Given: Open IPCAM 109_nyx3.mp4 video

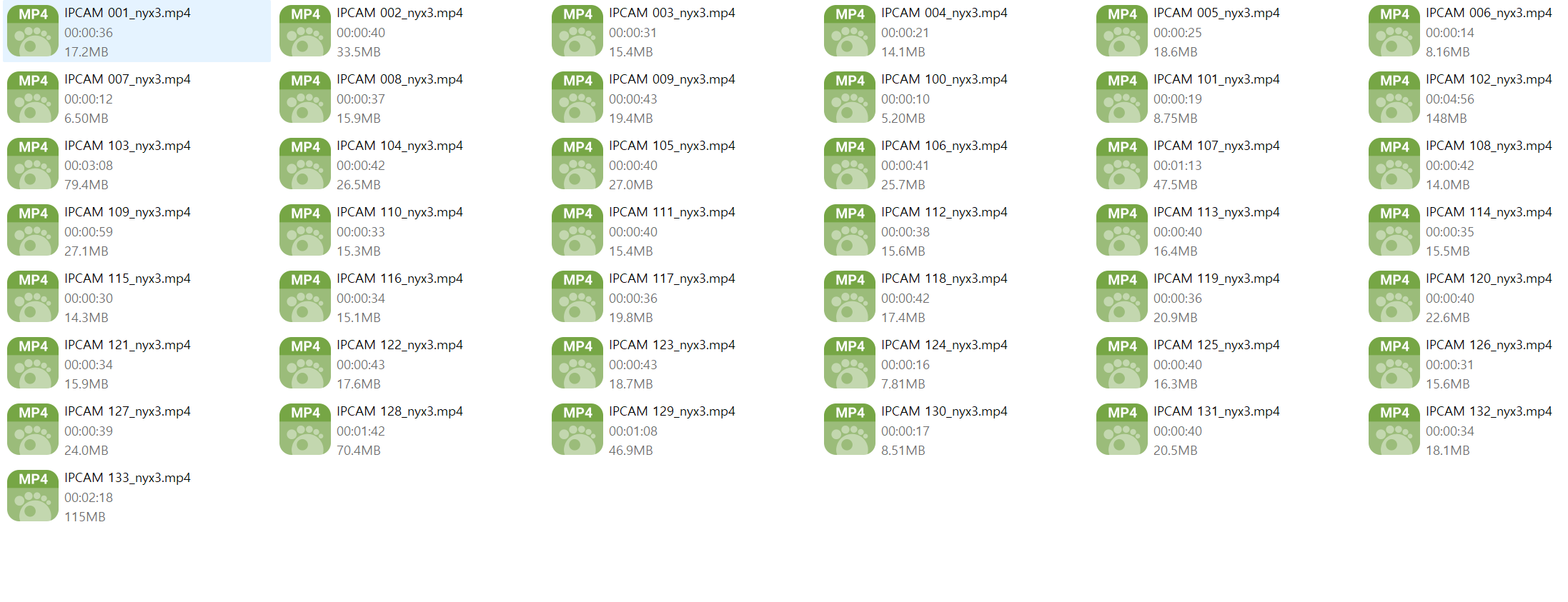Looking at the screenshot, I should pos(127,213).
